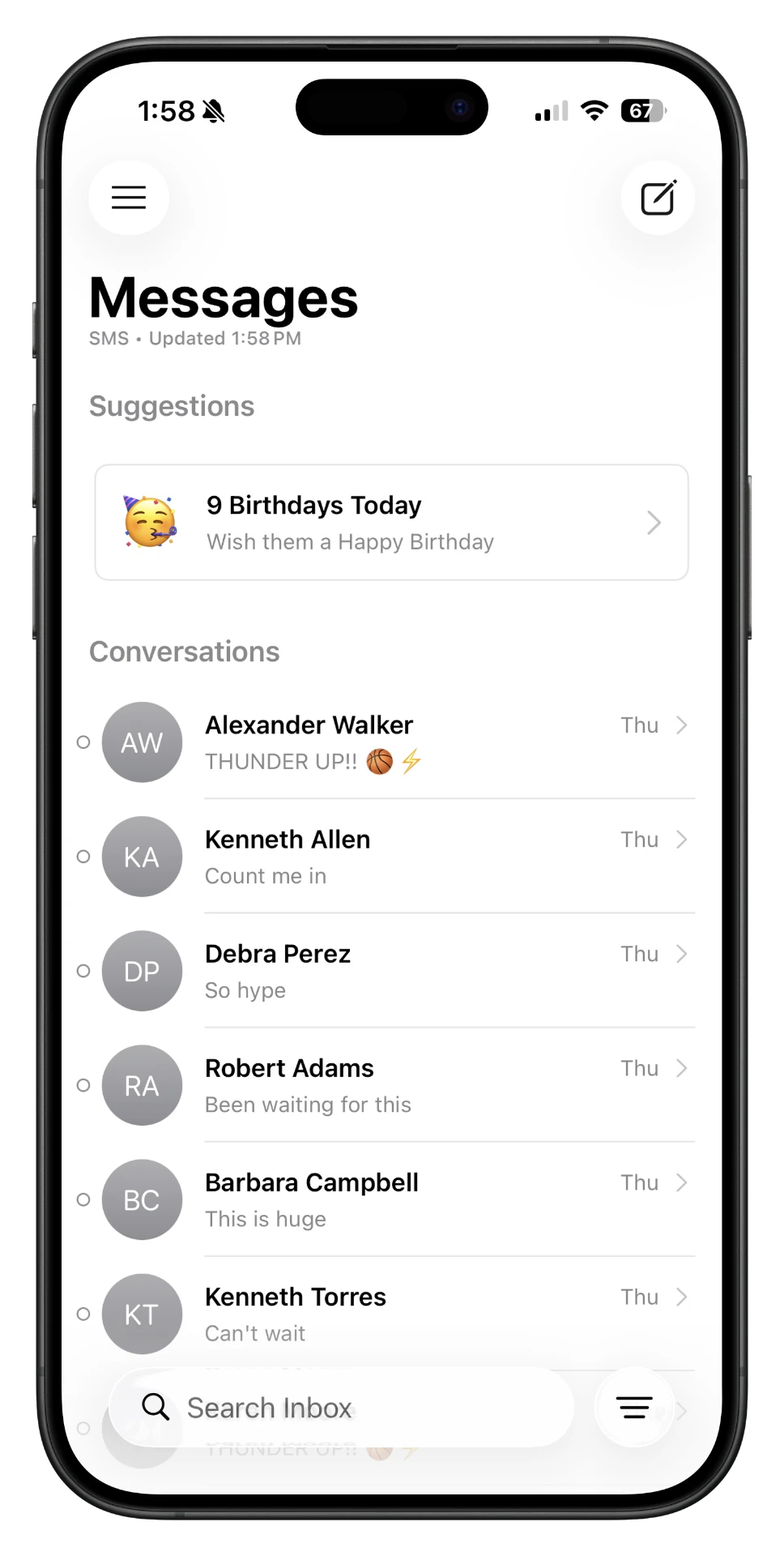The image size is (784, 1556).
Task: View messages from Debra Perez
Action: click(x=386, y=971)
